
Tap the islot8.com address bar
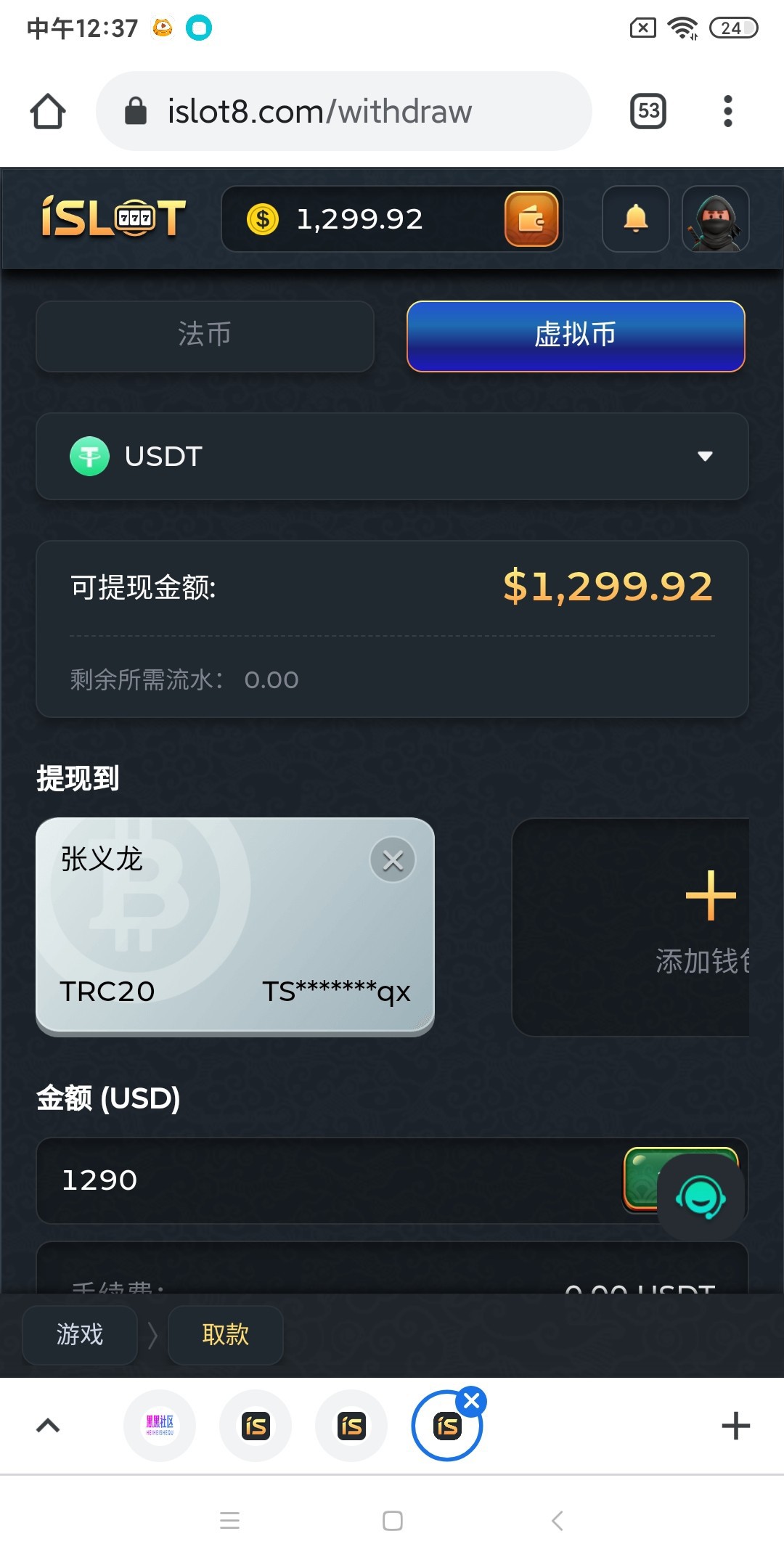coord(343,112)
